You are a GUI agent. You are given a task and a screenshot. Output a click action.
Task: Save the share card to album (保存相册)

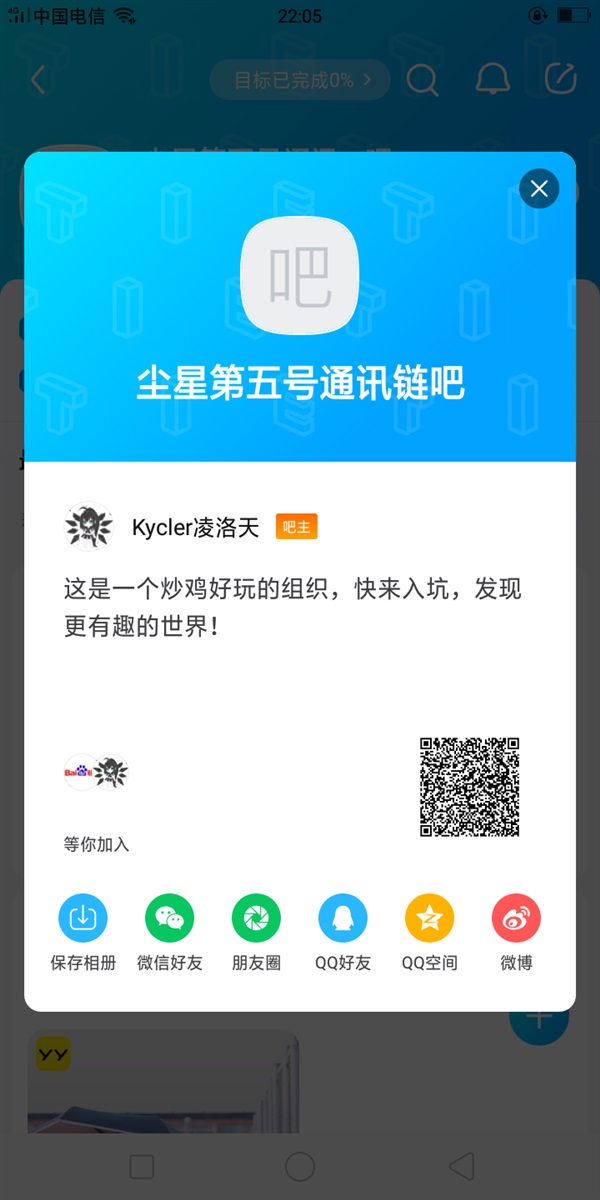[83, 917]
